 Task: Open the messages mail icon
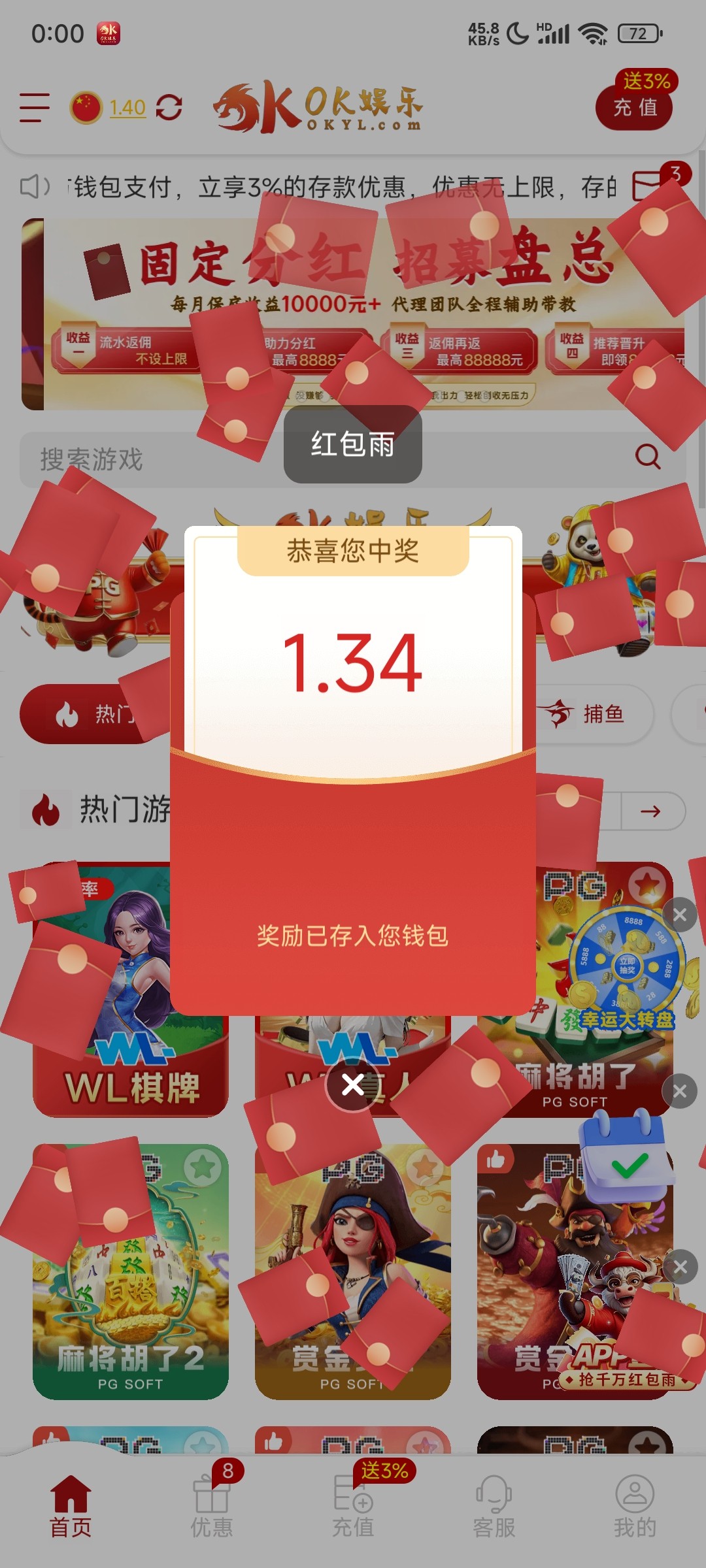(647, 186)
